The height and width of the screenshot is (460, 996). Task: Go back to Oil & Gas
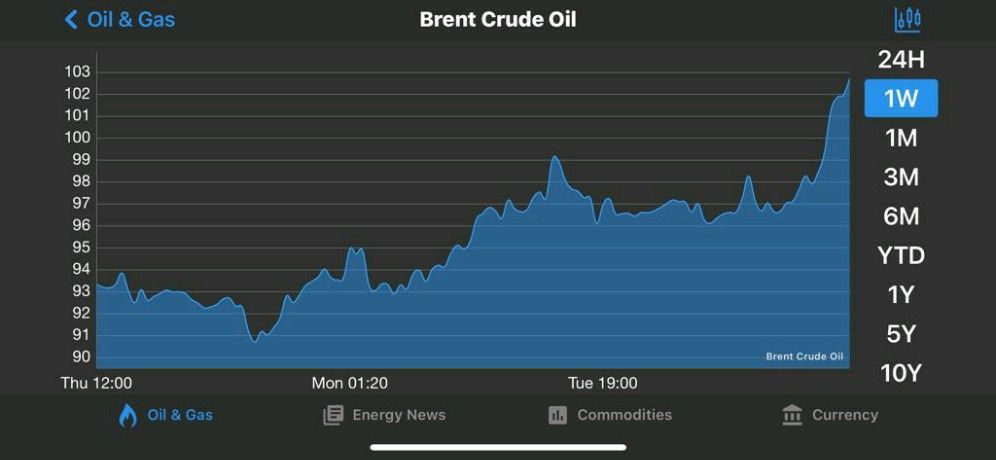(119, 19)
